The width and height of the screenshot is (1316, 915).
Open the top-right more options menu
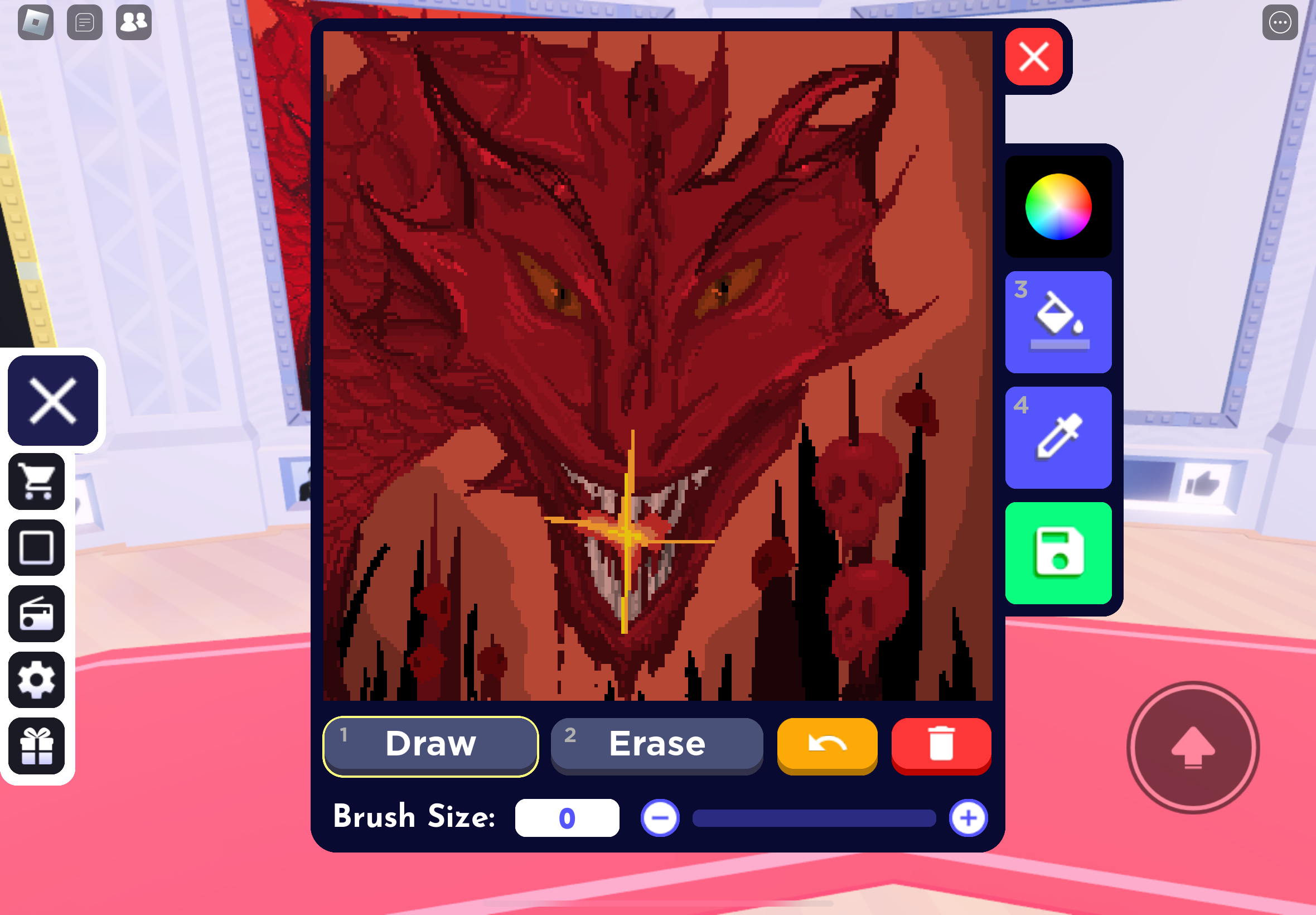[x=1279, y=22]
